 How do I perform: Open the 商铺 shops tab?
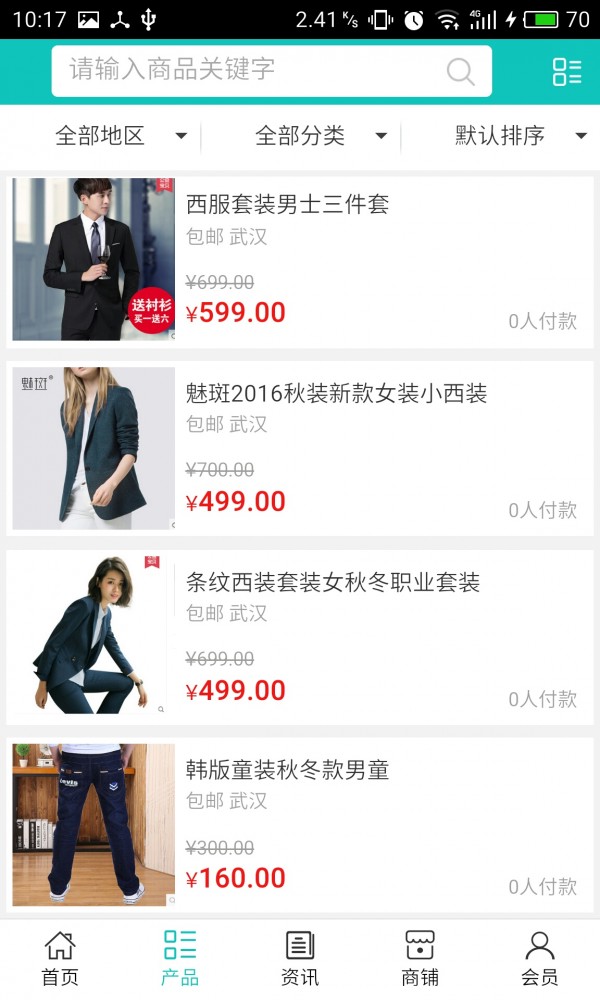point(420,958)
